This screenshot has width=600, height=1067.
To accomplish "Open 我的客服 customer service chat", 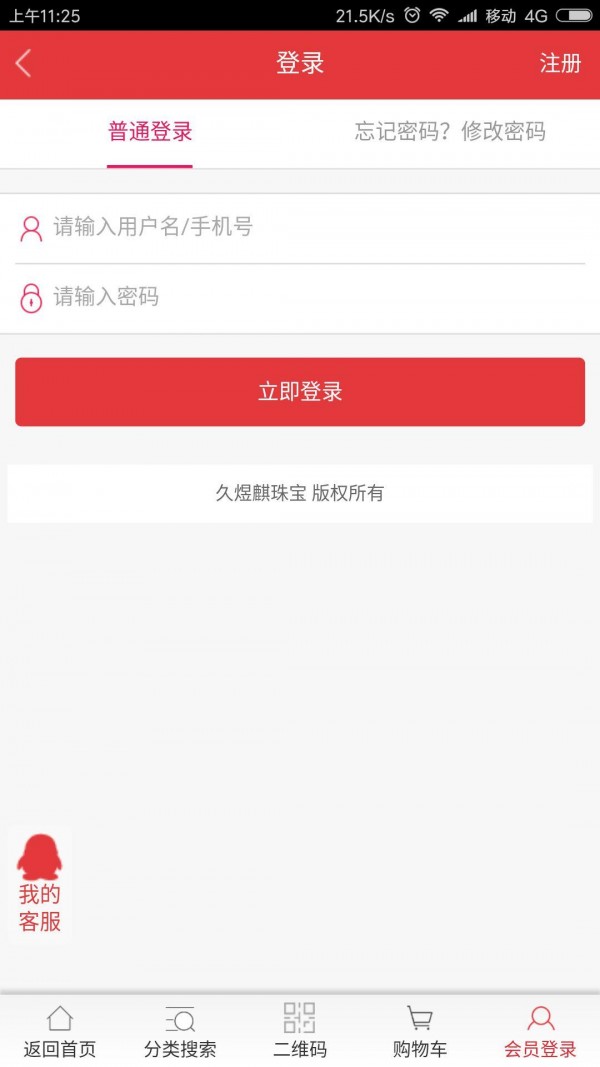I will coord(39,883).
